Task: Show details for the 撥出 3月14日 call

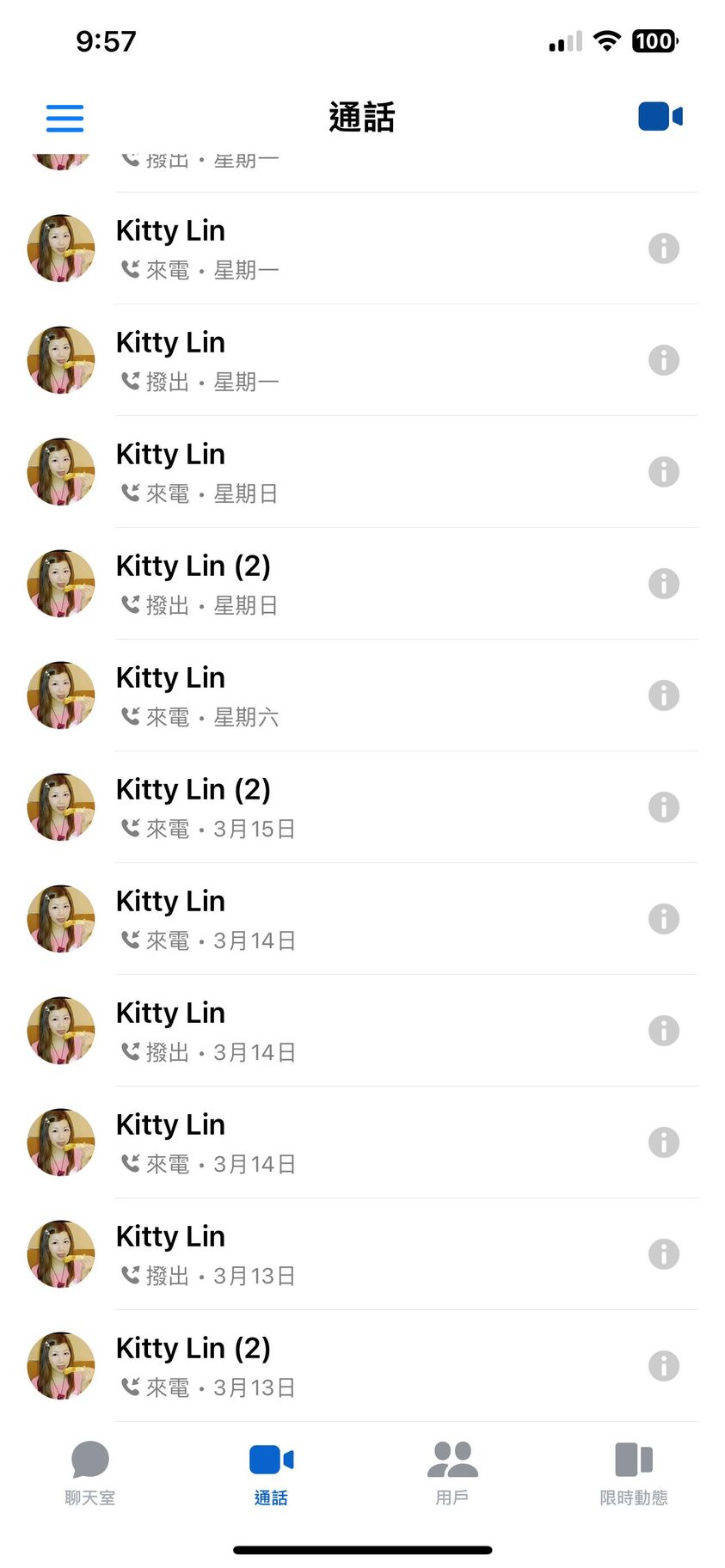Action: [x=663, y=1031]
